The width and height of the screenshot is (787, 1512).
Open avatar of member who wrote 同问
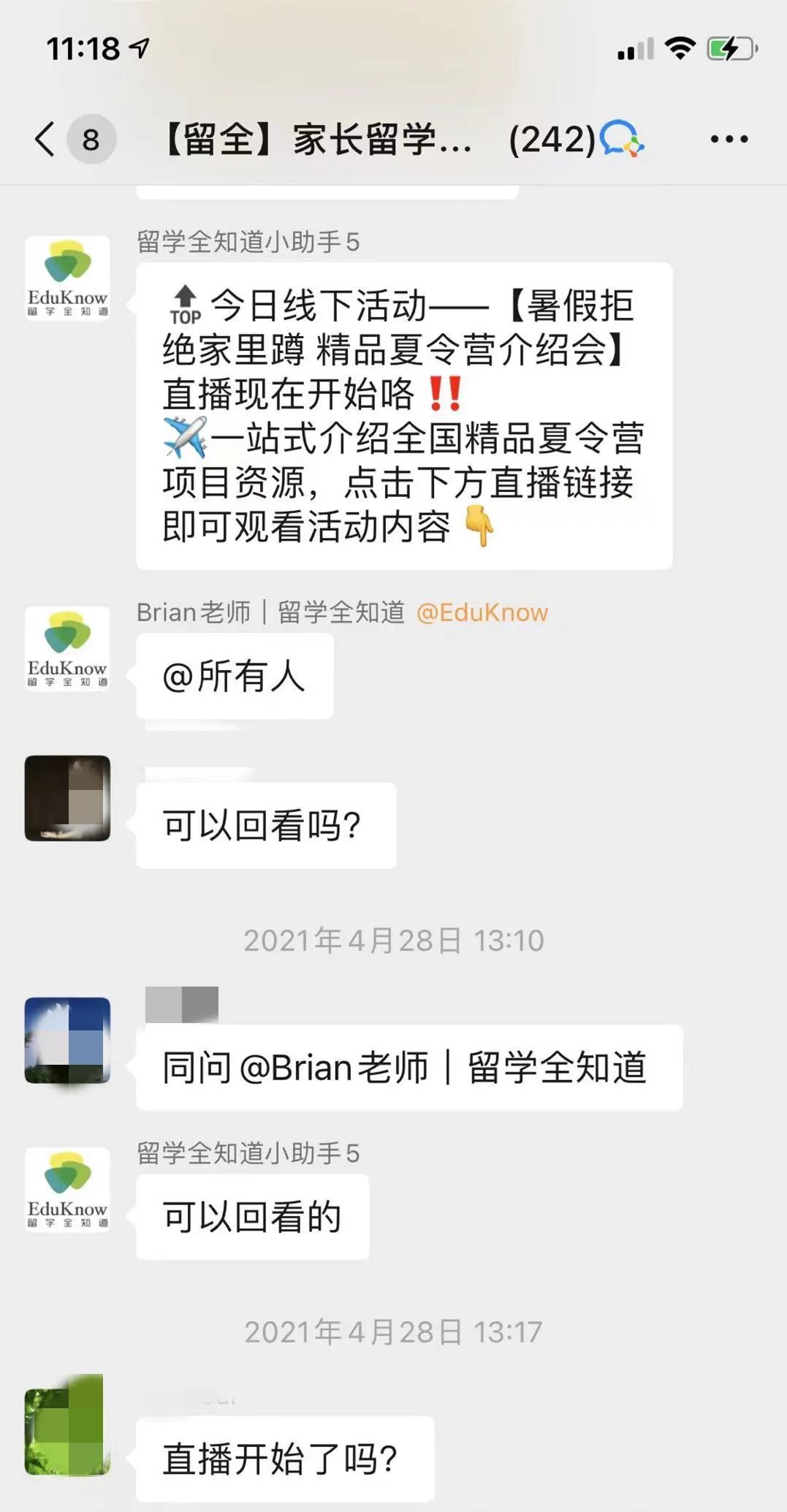click(67, 1040)
